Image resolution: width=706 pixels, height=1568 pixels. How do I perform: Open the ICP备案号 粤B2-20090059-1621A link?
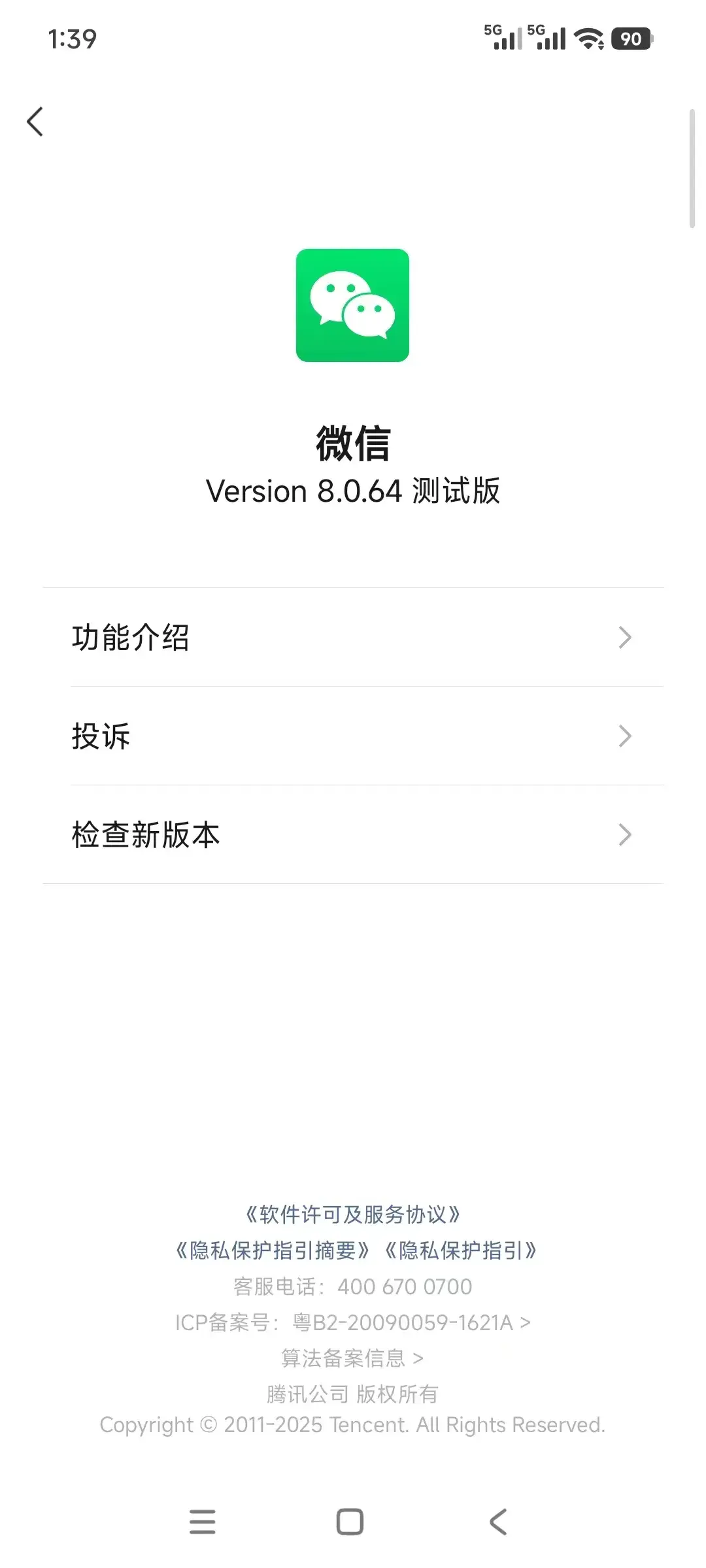click(x=353, y=1322)
